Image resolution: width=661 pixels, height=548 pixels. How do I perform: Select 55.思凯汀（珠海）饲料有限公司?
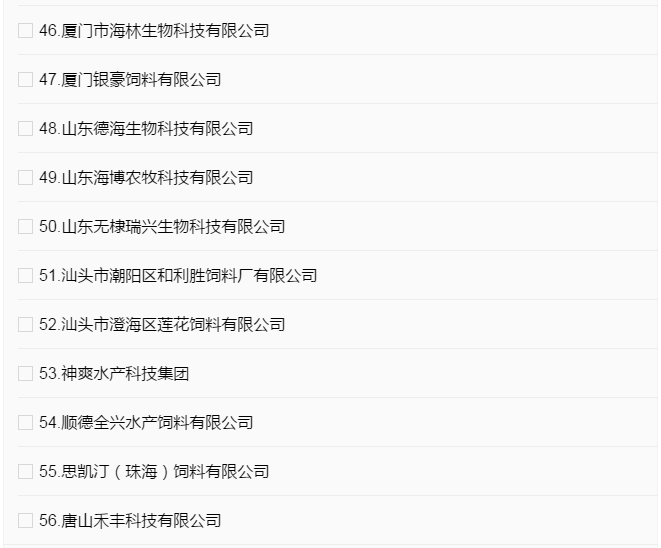[x=25, y=472]
